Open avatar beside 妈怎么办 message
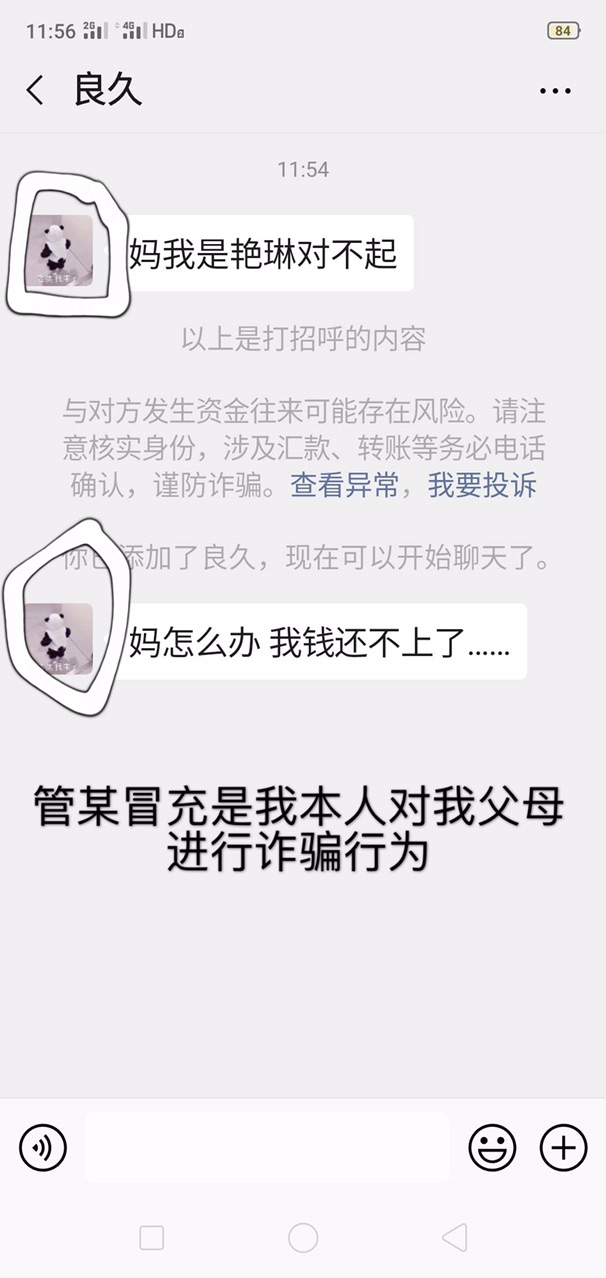This screenshot has width=606, height=1278. (59, 638)
